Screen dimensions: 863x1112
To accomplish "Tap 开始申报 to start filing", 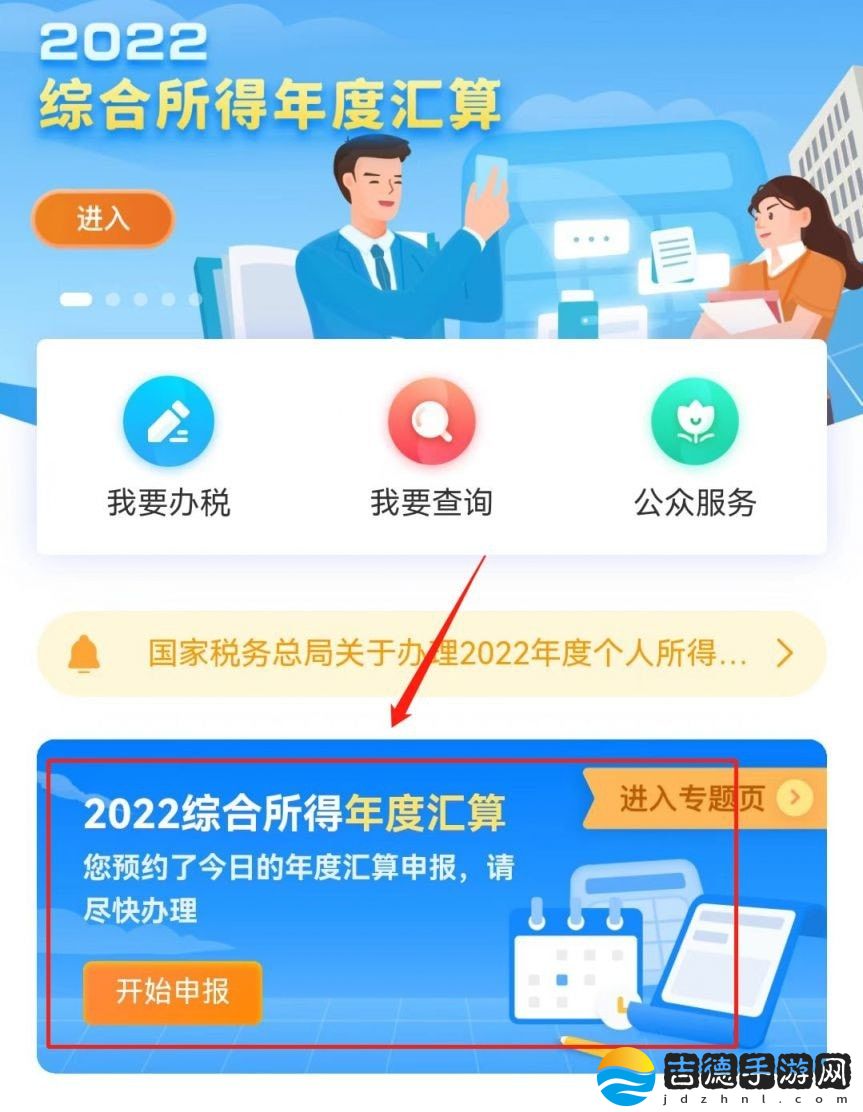I will (173, 992).
